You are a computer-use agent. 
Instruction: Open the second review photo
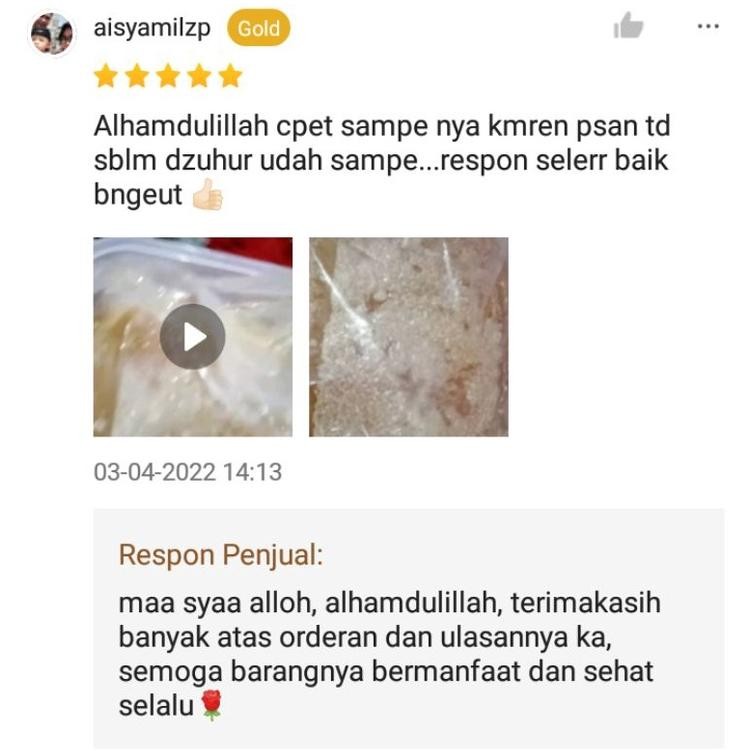click(x=408, y=337)
